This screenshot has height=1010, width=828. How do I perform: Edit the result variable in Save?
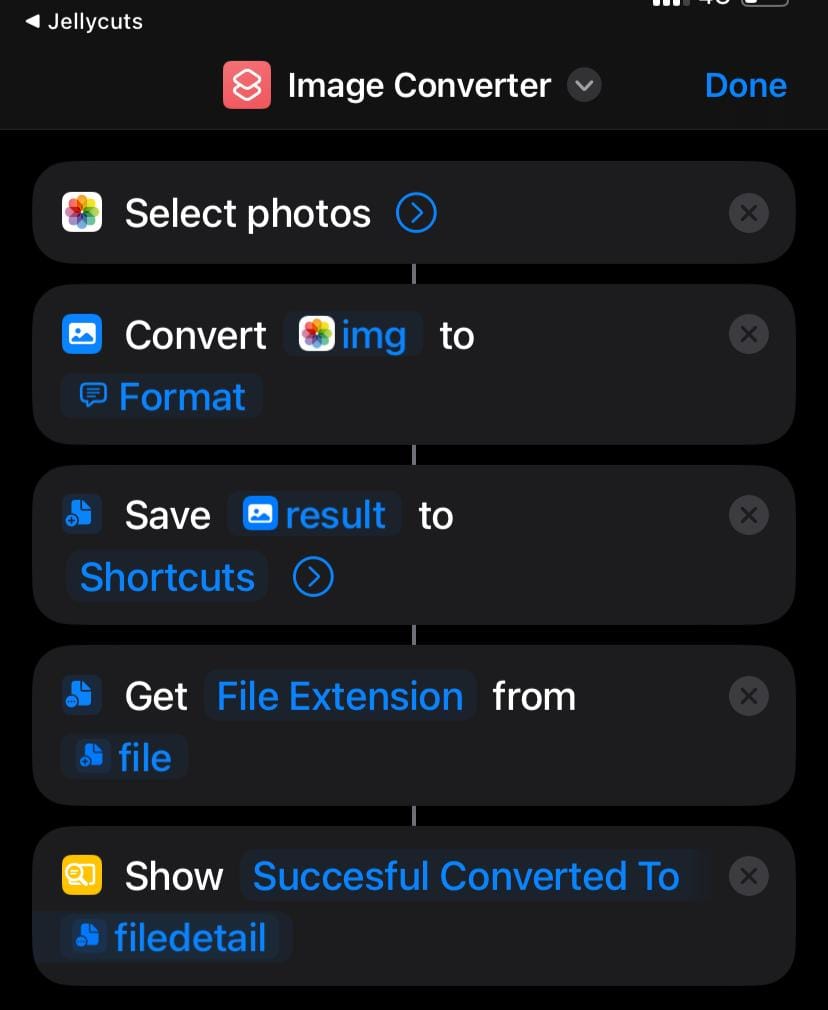pyautogui.click(x=315, y=515)
